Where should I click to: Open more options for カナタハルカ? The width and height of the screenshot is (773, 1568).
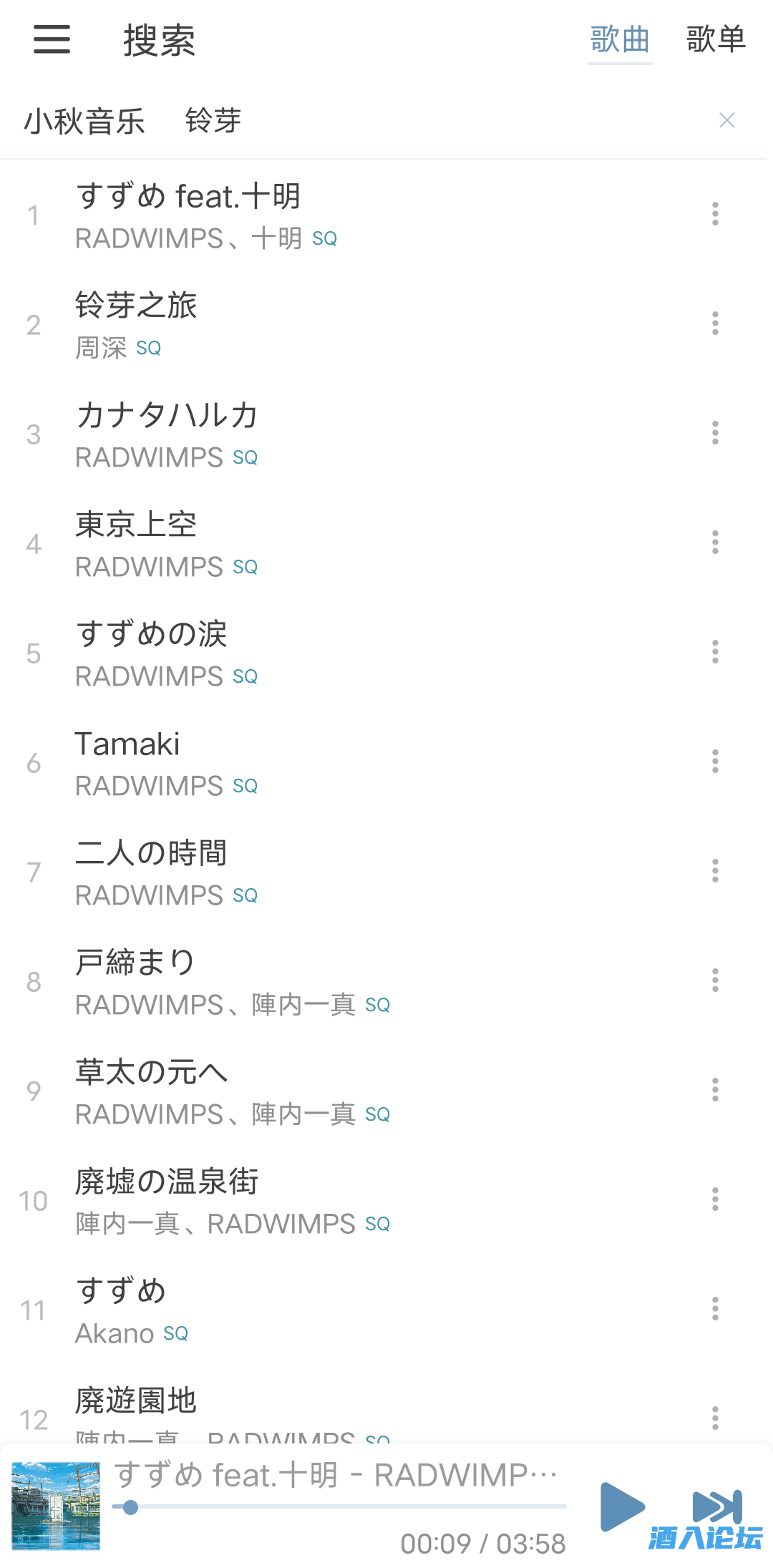[715, 433]
